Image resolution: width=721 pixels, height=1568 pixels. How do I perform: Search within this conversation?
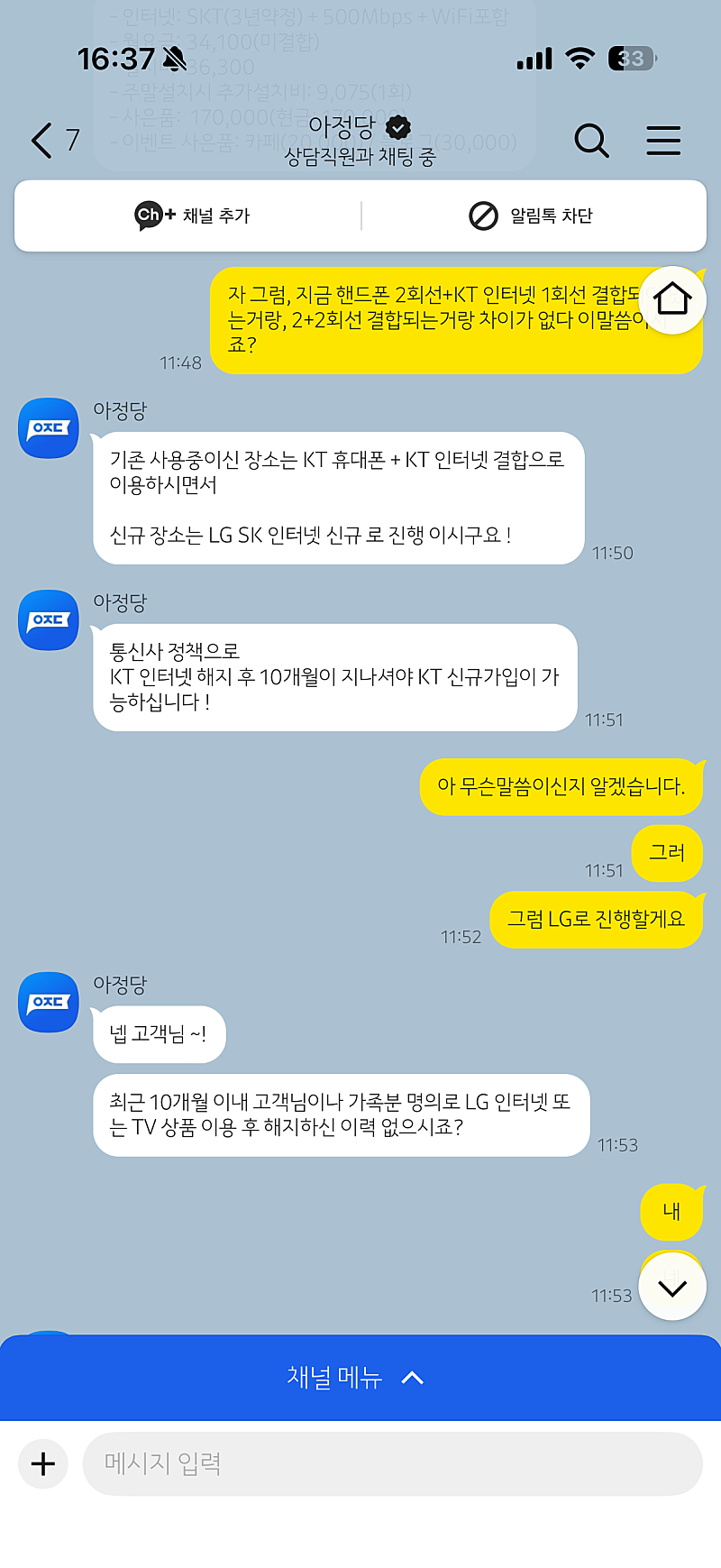591,141
